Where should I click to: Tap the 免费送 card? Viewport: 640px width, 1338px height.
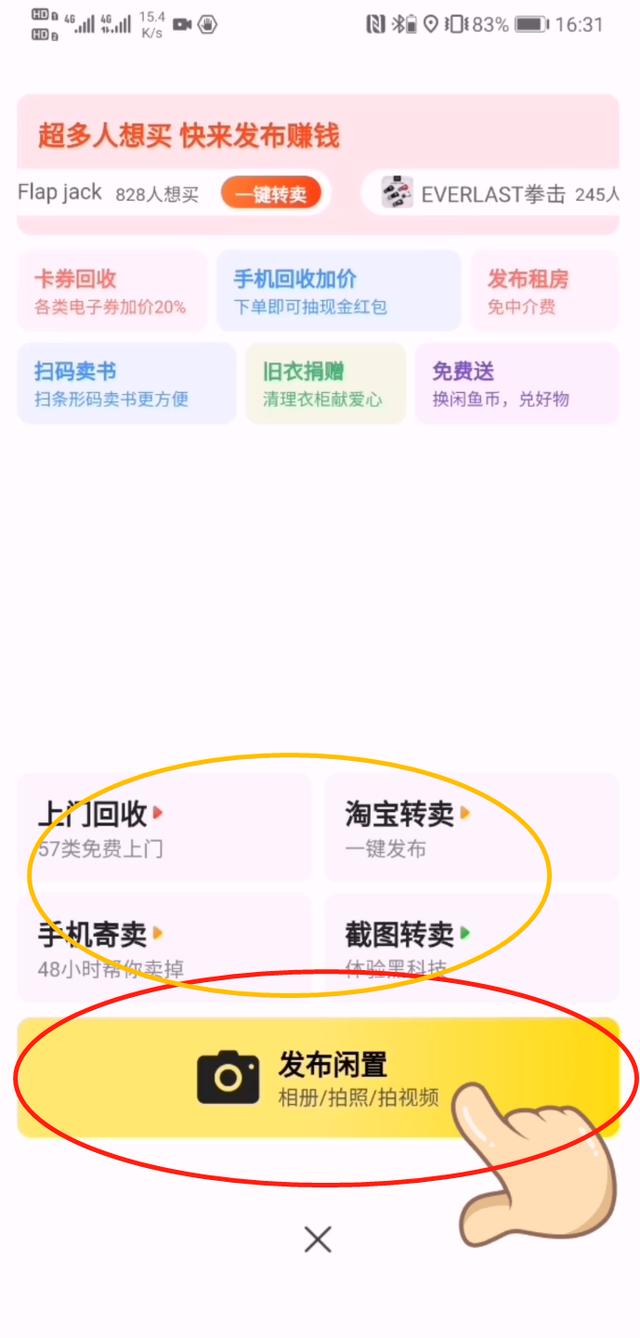coord(516,384)
